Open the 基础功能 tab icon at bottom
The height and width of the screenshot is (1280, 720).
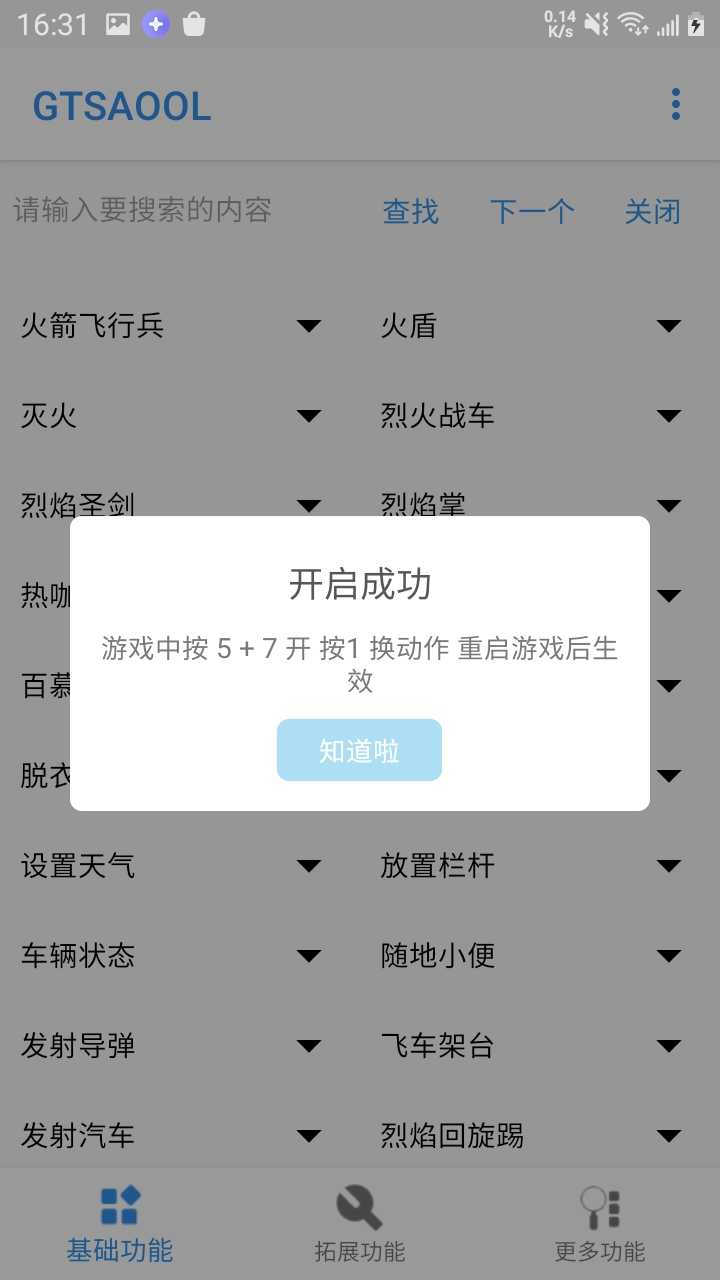[119, 1207]
